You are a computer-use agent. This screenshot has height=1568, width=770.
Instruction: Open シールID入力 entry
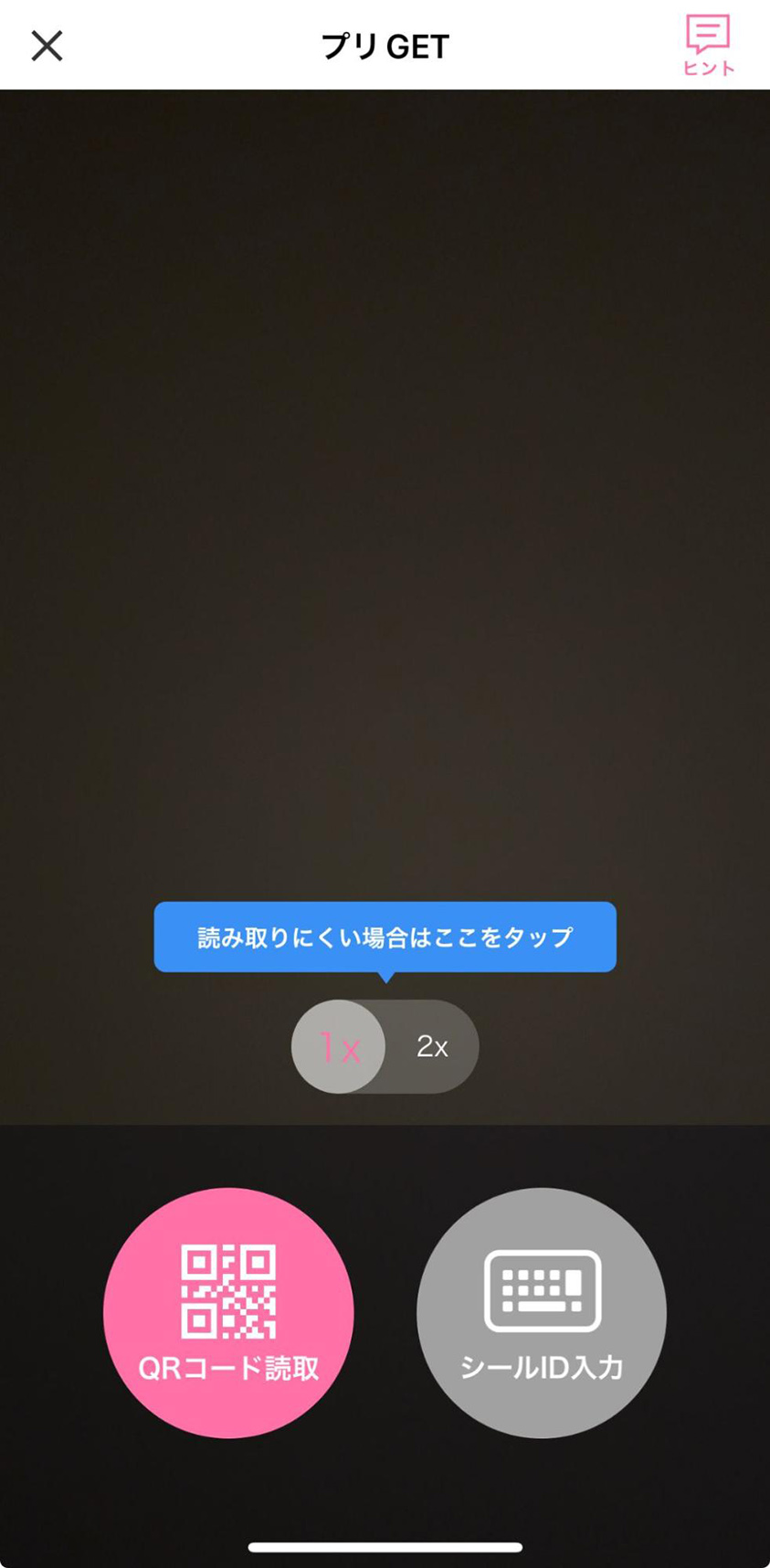542,1312
